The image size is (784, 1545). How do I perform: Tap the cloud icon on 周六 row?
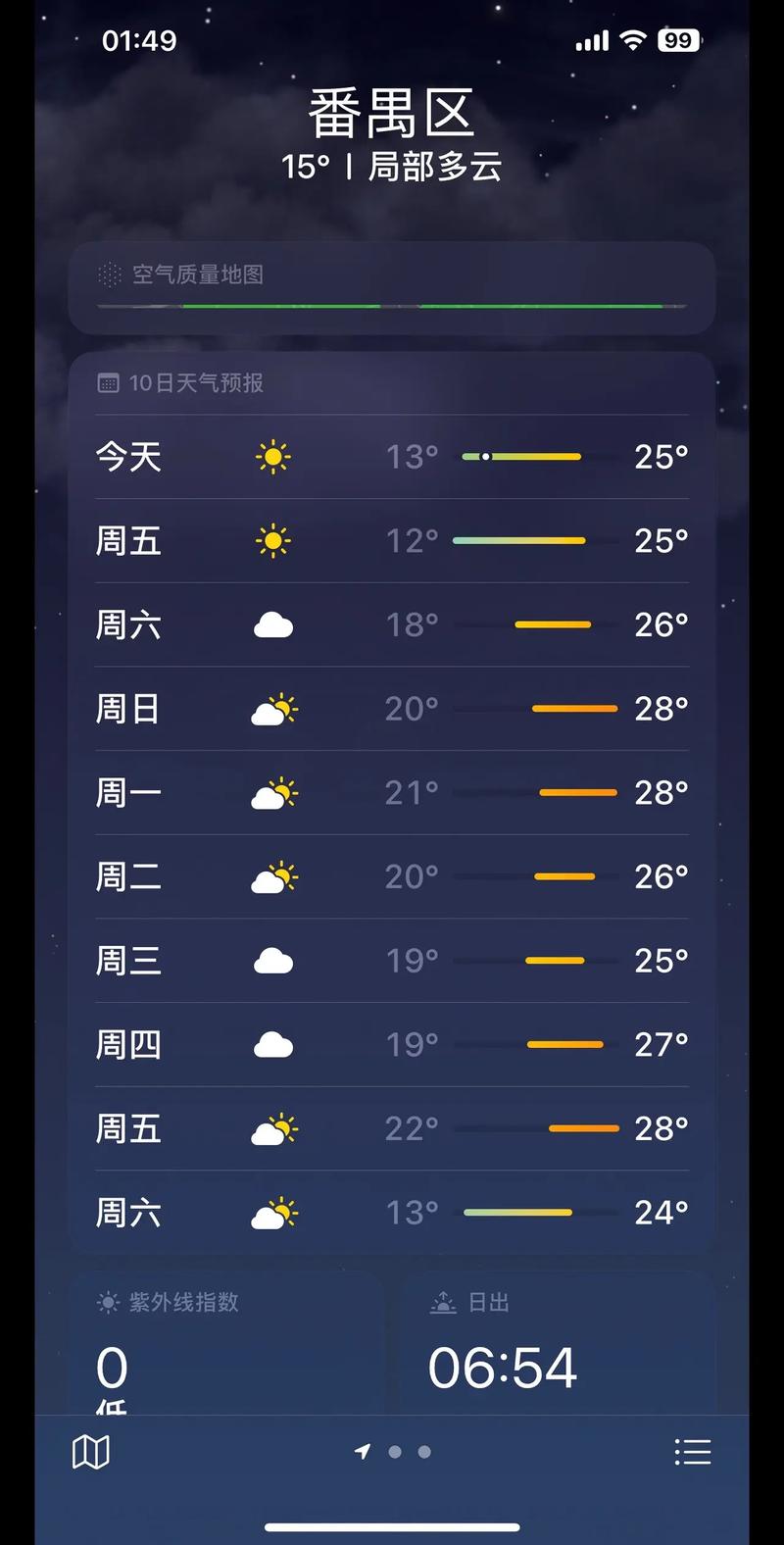point(272,624)
